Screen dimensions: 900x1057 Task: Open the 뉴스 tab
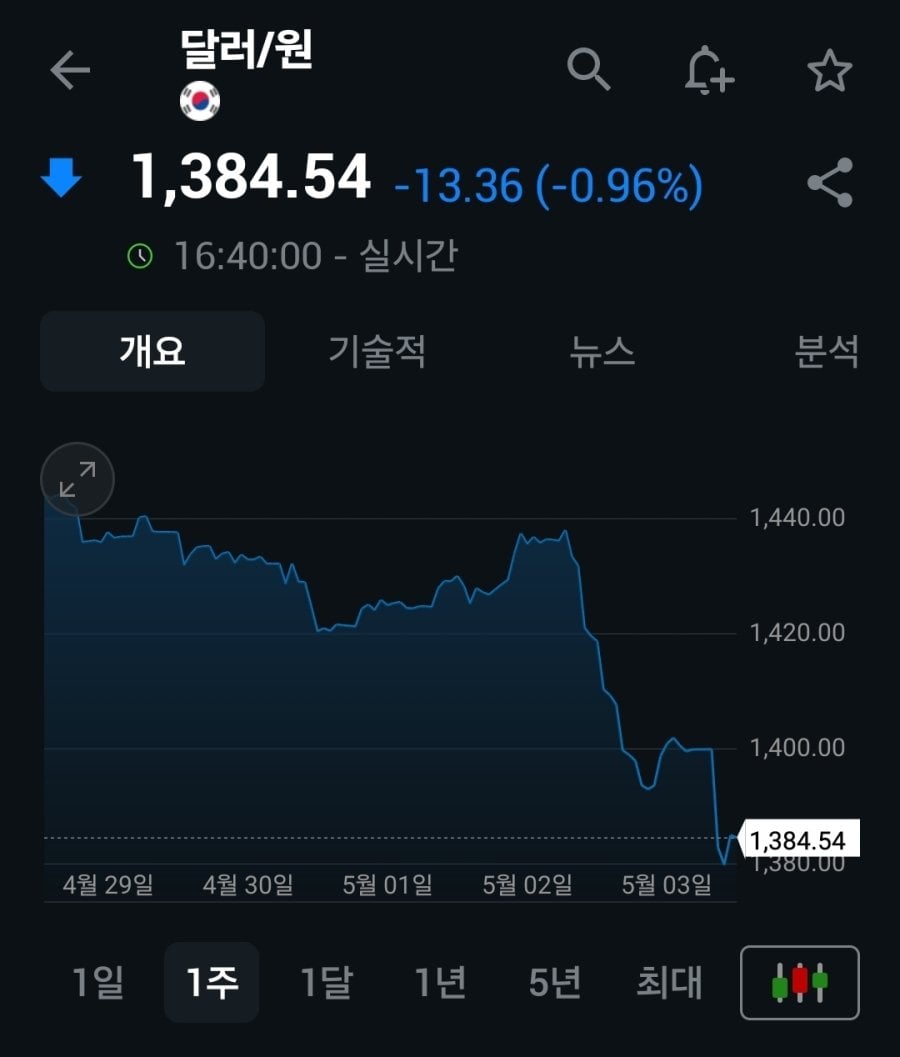coord(602,351)
